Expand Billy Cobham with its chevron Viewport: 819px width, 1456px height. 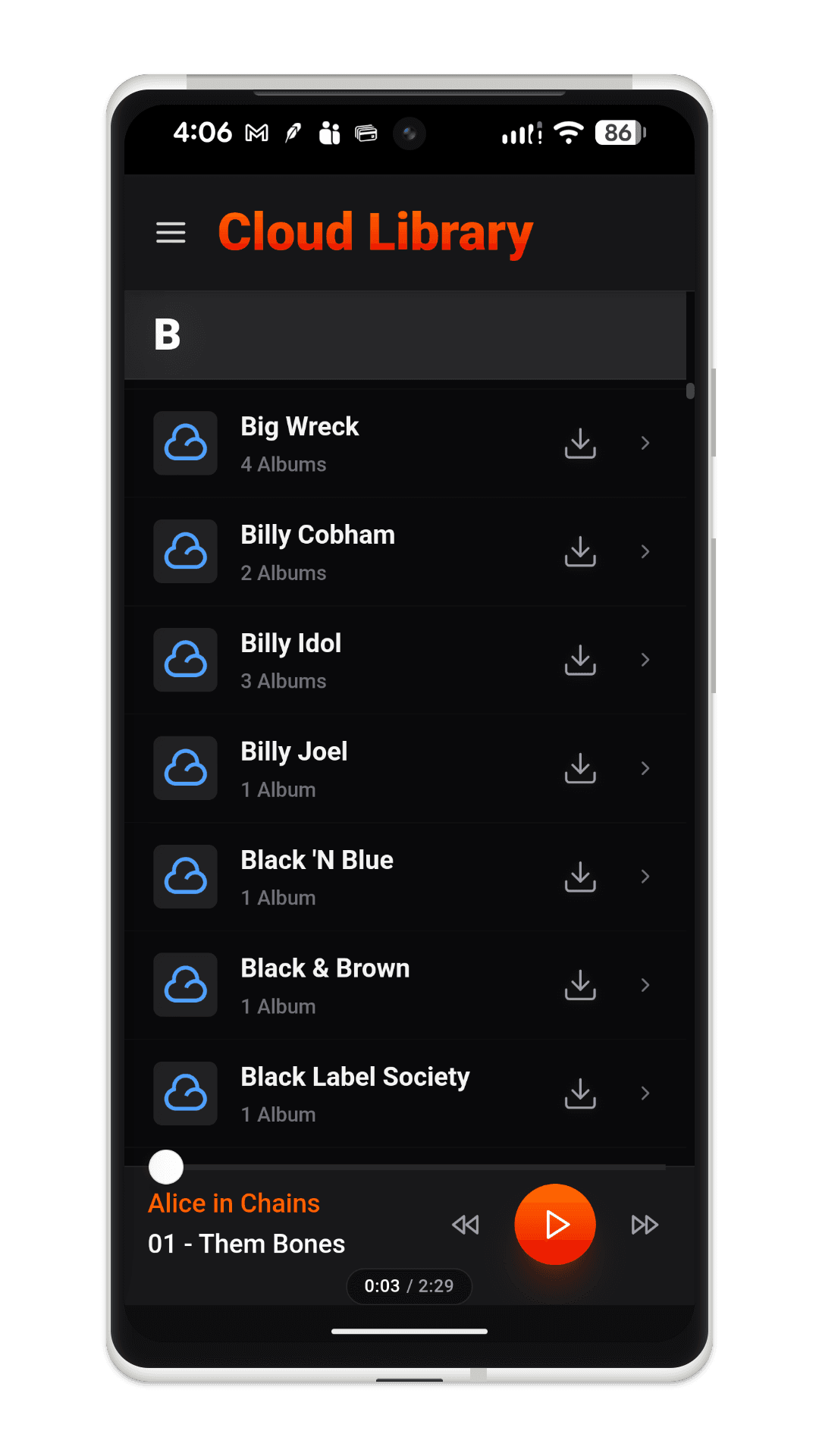[x=645, y=552]
